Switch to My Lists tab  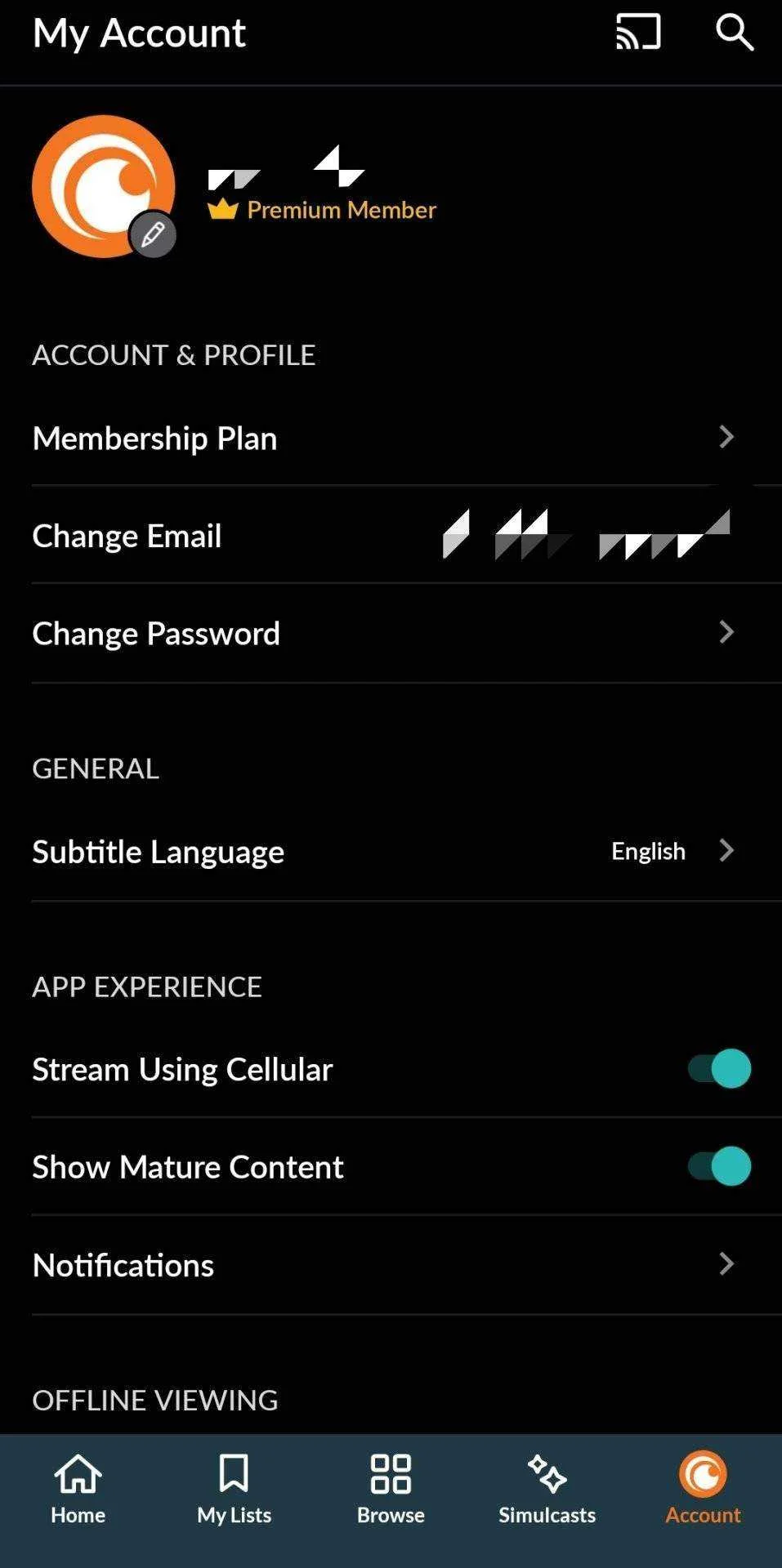click(235, 1489)
